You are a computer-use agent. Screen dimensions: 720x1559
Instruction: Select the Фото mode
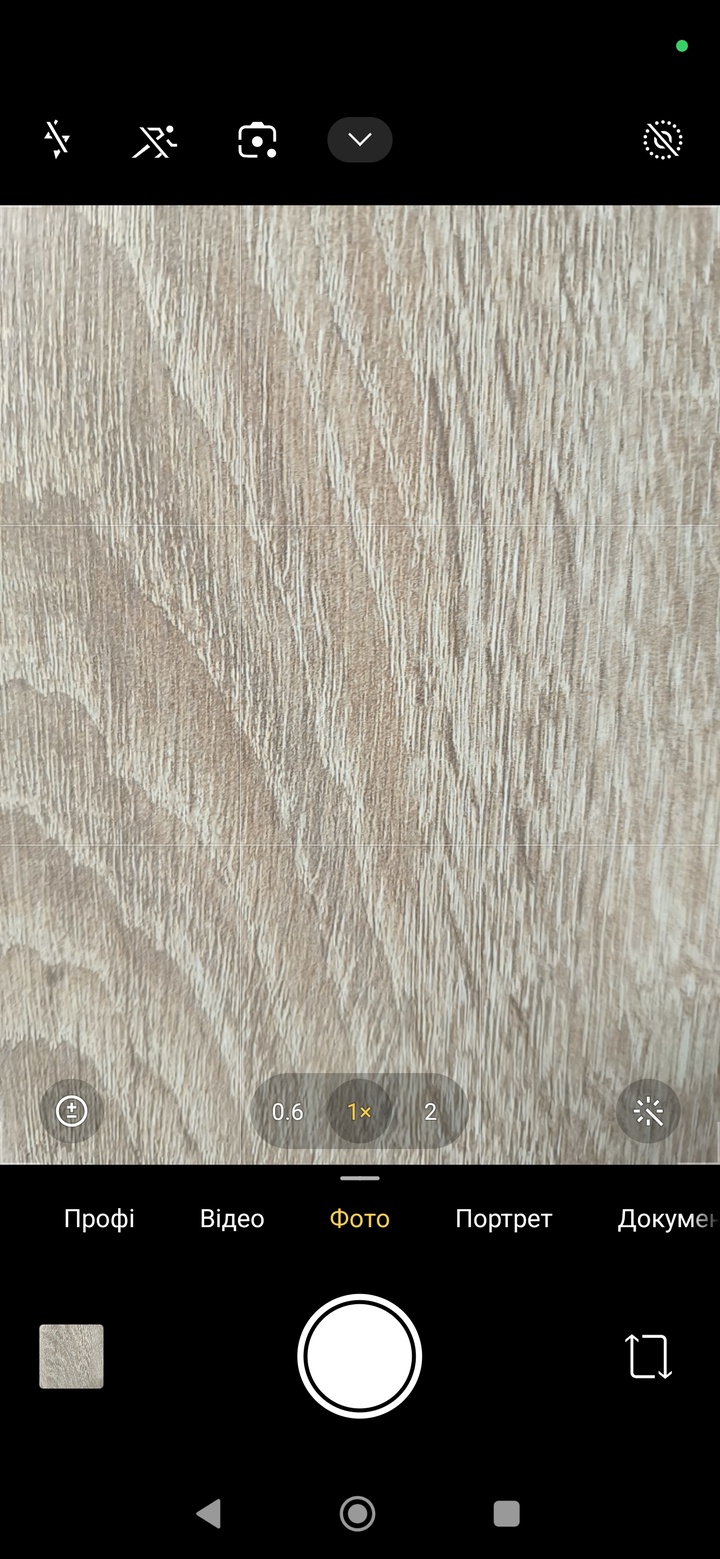point(359,1219)
